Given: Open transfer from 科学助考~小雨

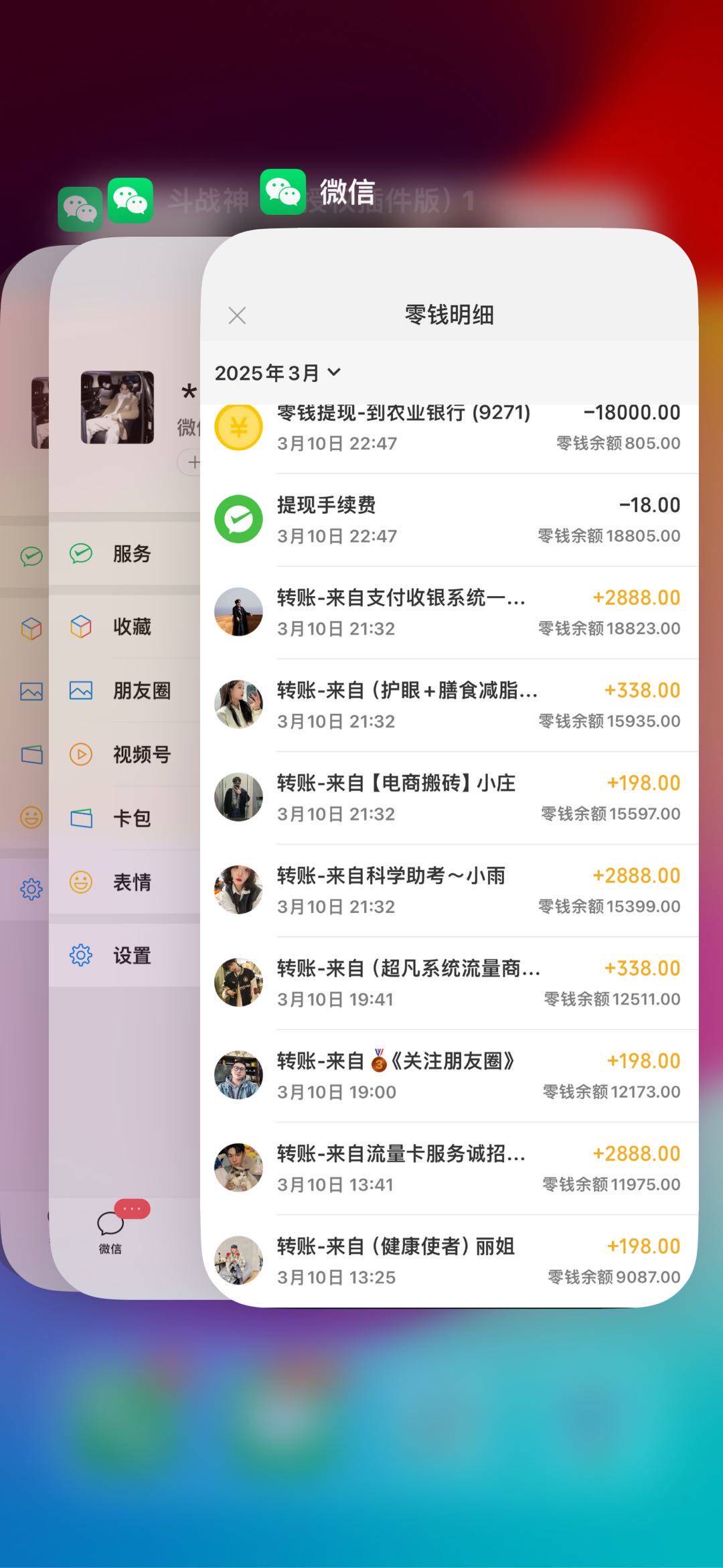Looking at the screenshot, I should click(x=449, y=890).
